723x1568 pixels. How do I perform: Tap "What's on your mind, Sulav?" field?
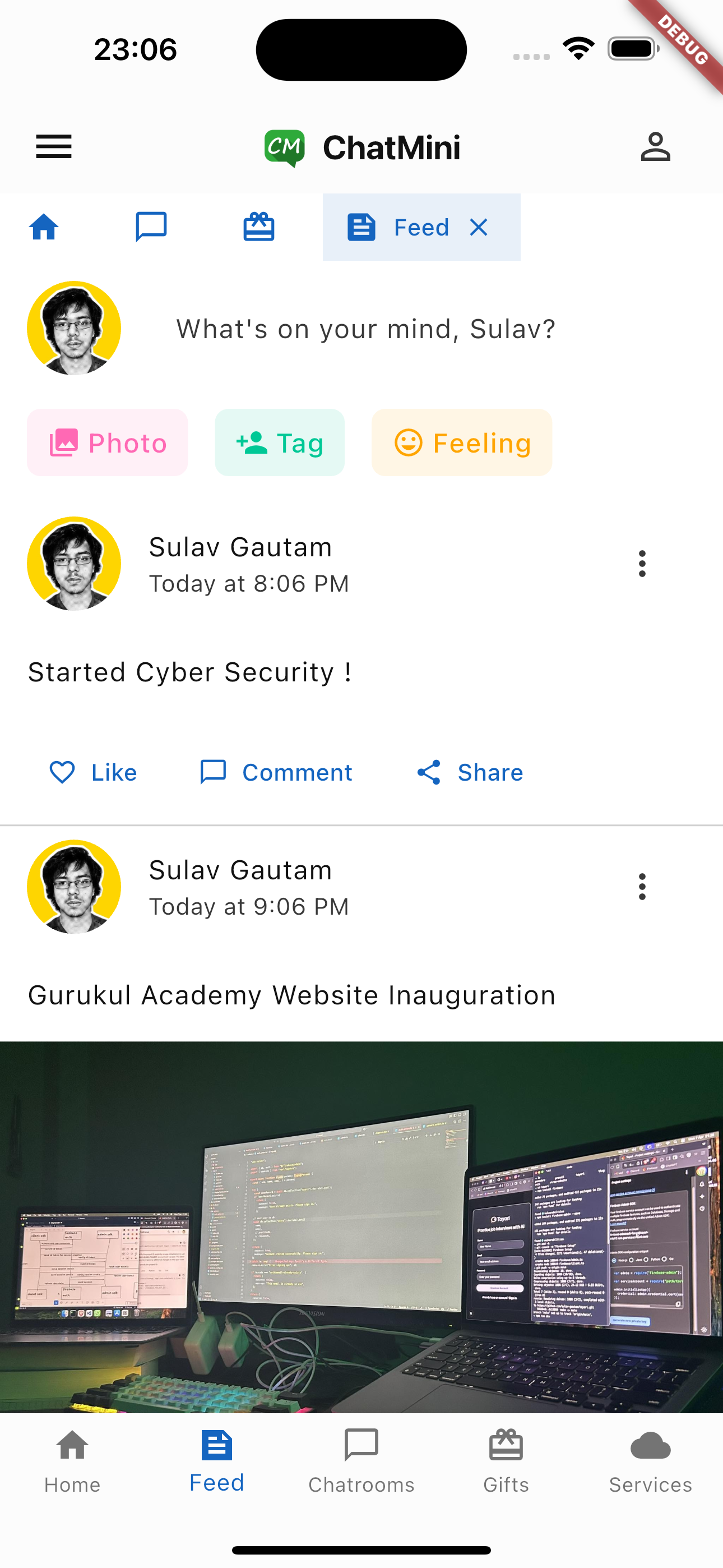point(365,329)
